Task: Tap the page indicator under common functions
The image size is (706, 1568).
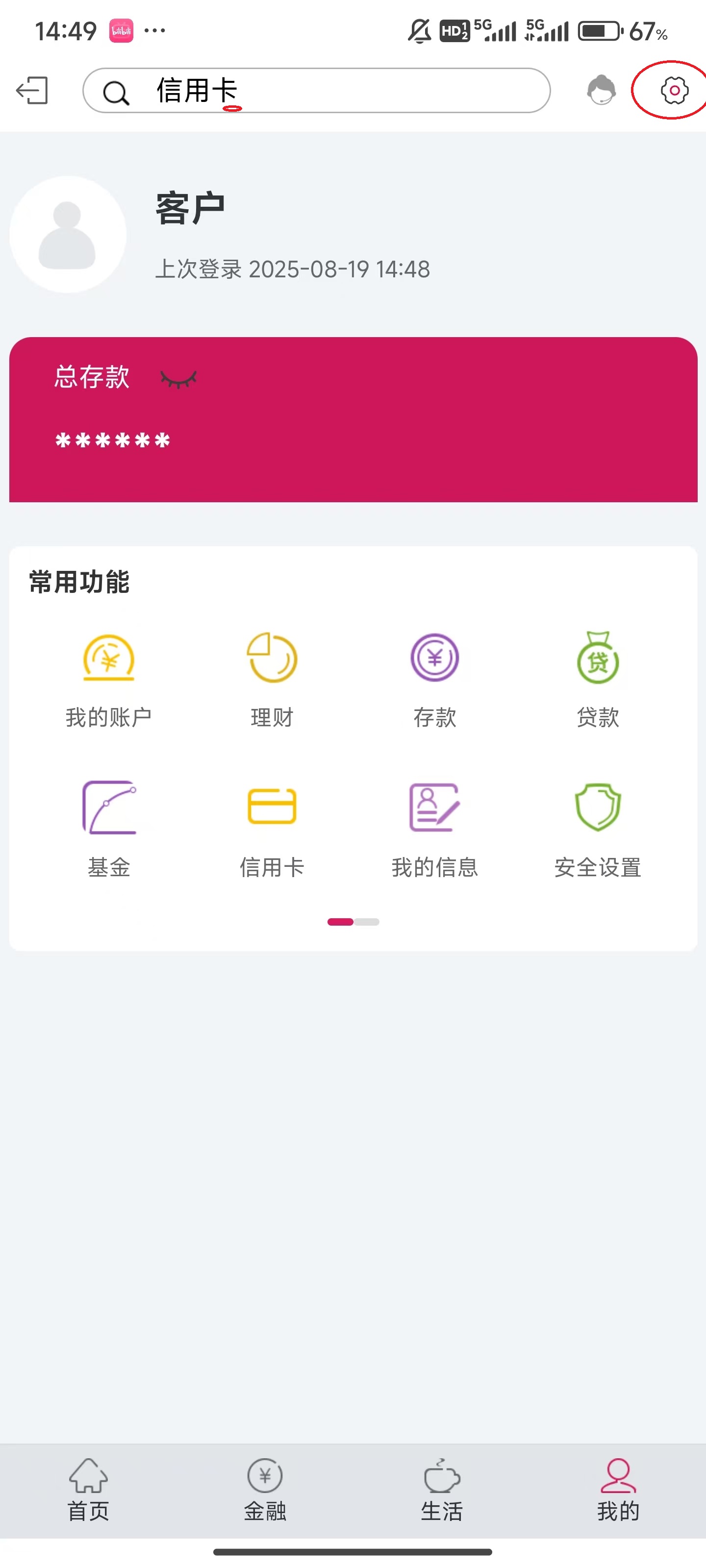Action: 353,922
